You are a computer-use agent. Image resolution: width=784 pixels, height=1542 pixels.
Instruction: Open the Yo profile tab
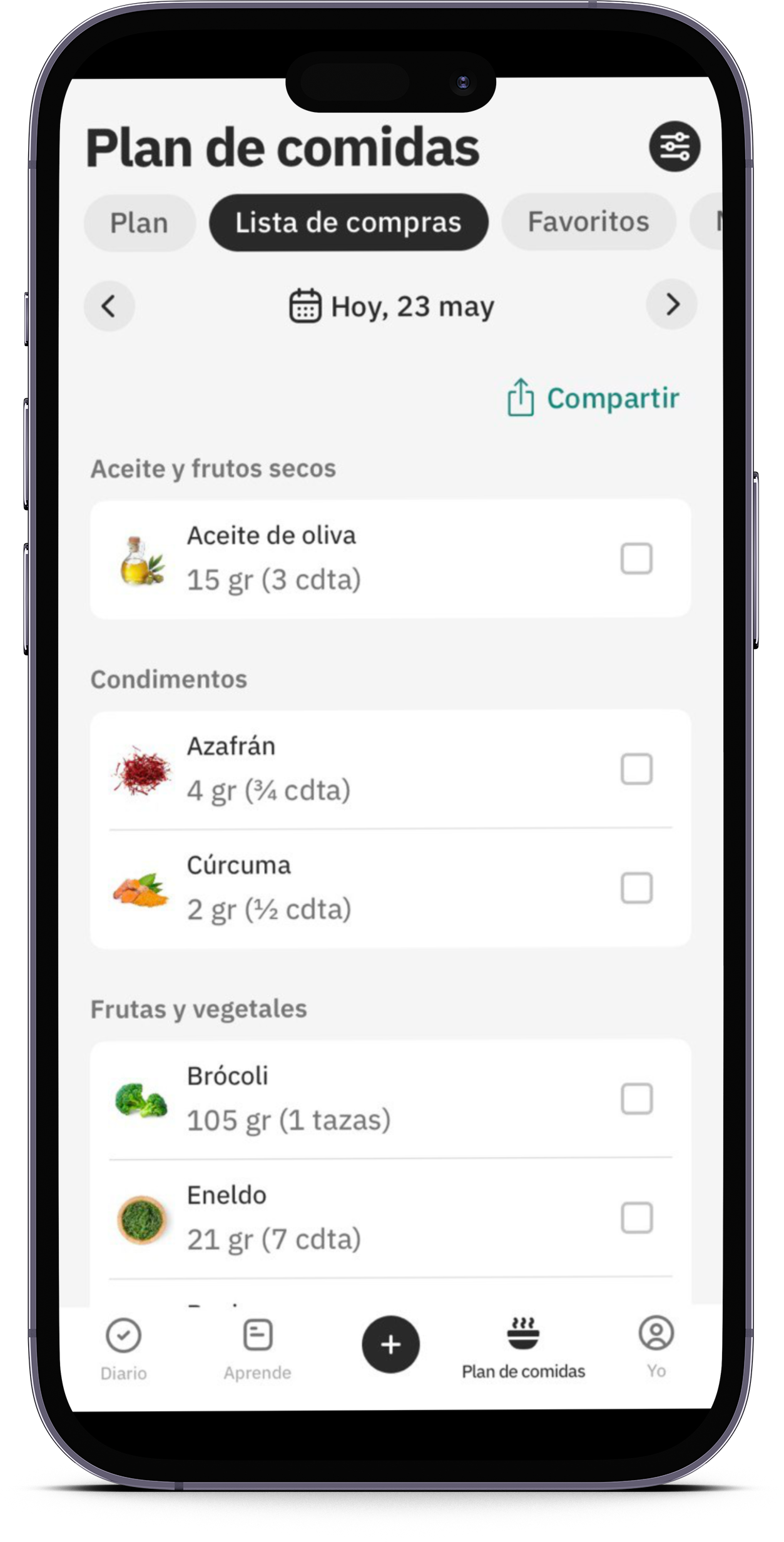656,1347
